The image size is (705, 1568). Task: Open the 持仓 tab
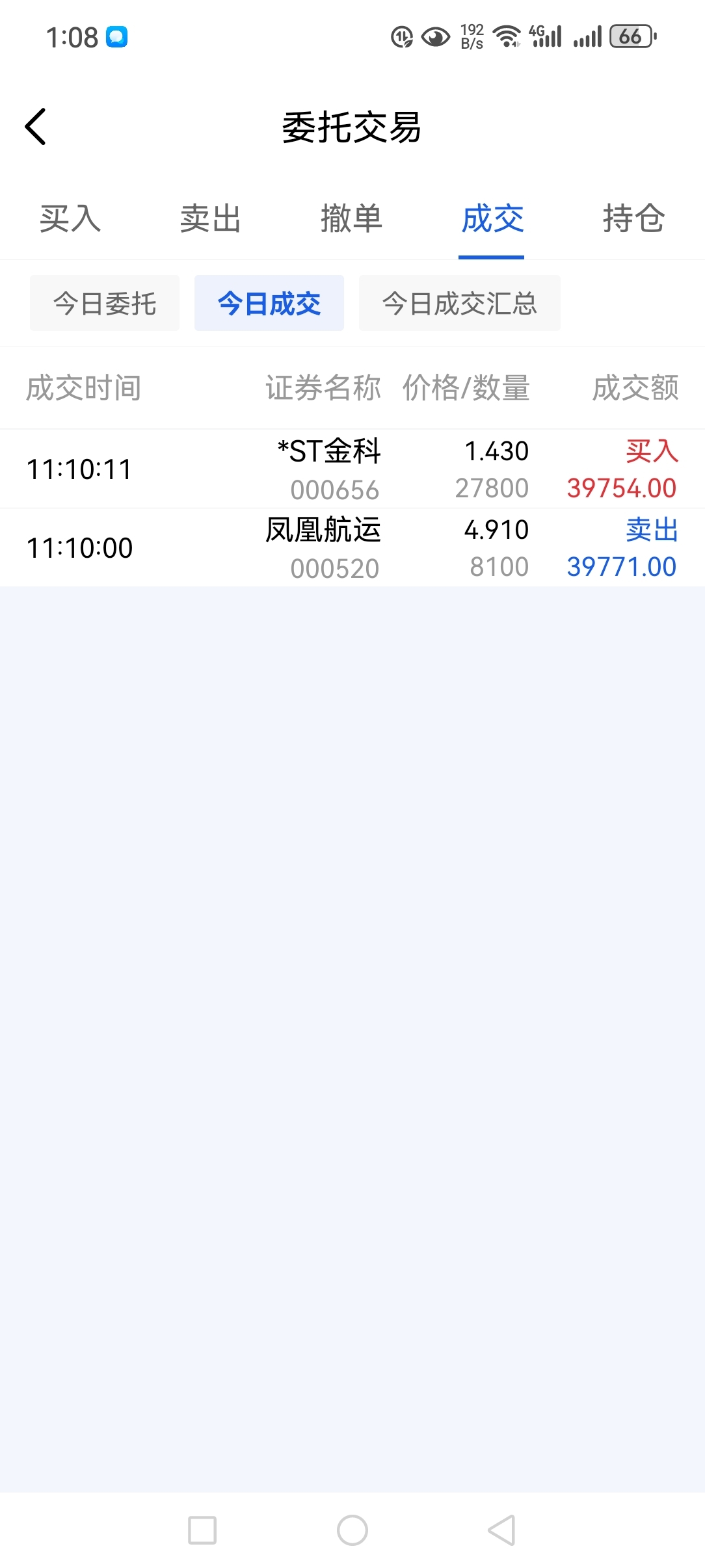633,218
